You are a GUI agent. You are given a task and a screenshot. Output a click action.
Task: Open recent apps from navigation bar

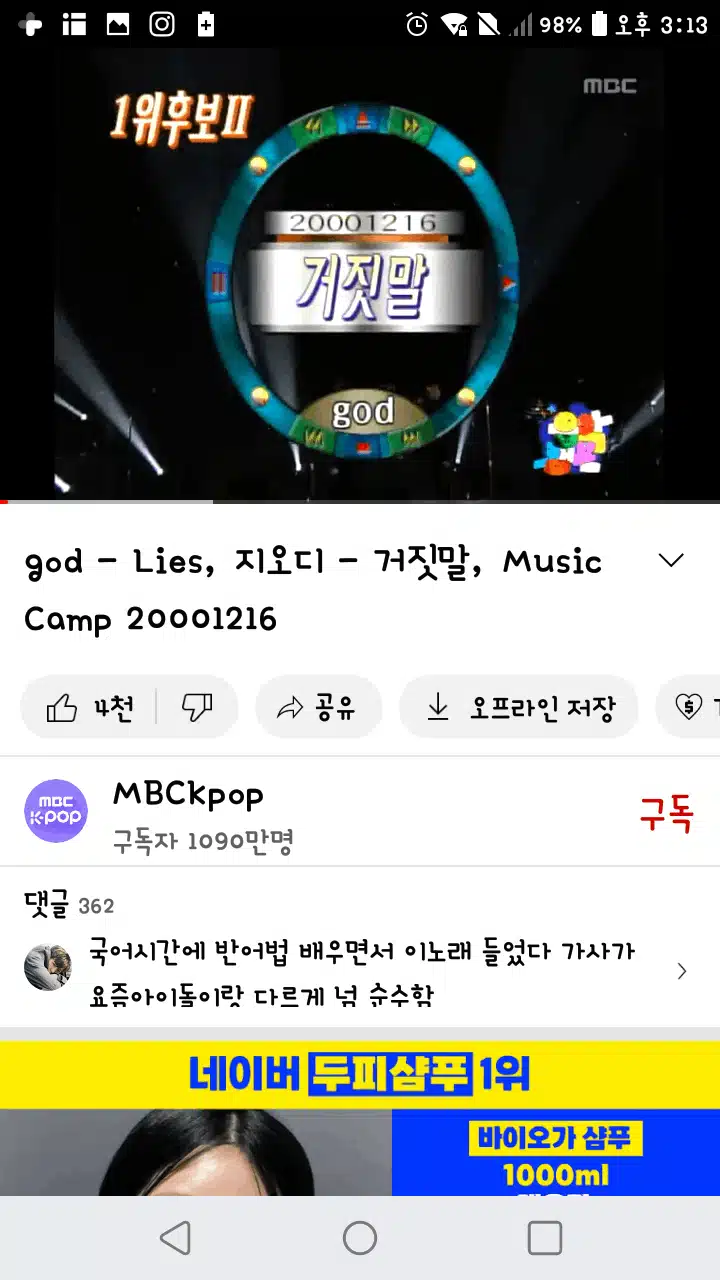pyautogui.click(x=545, y=1238)
